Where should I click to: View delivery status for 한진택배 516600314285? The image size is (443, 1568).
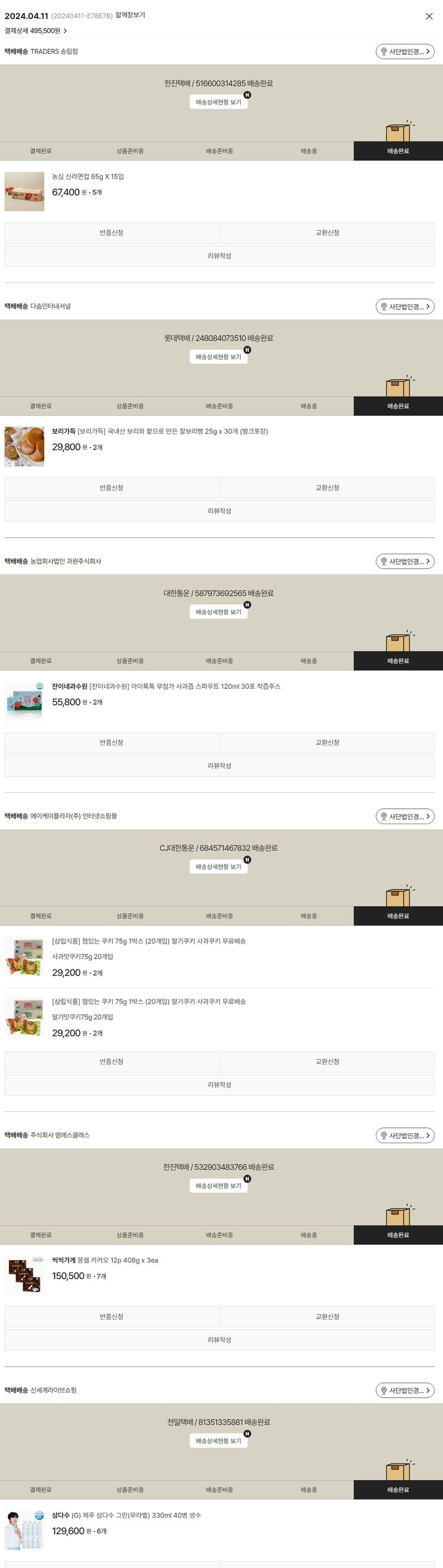pos(218,102)
